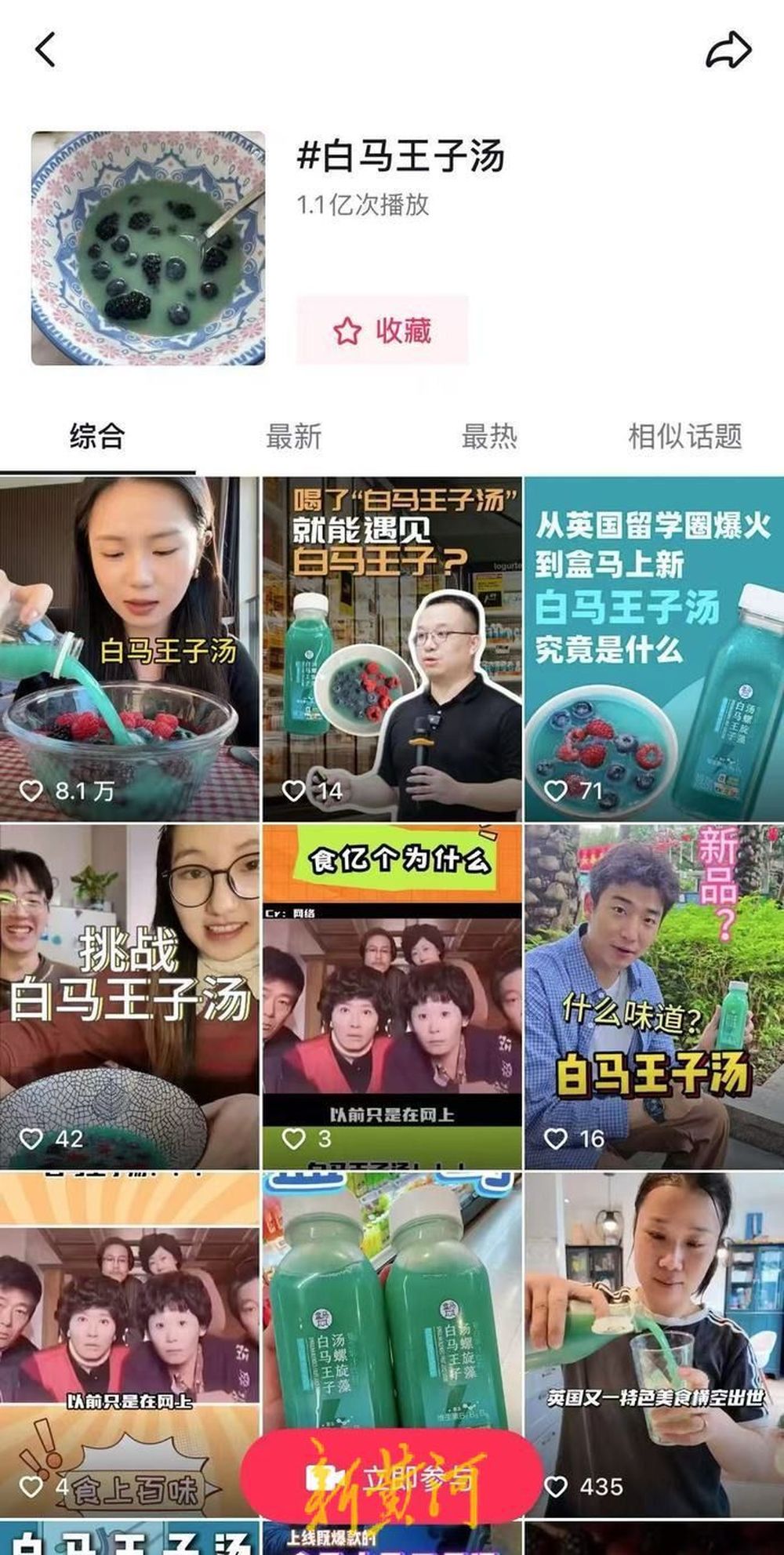The image size is (784, 1555).
Task: Open the video with 8.1万 likes
Action: (129, 649)
